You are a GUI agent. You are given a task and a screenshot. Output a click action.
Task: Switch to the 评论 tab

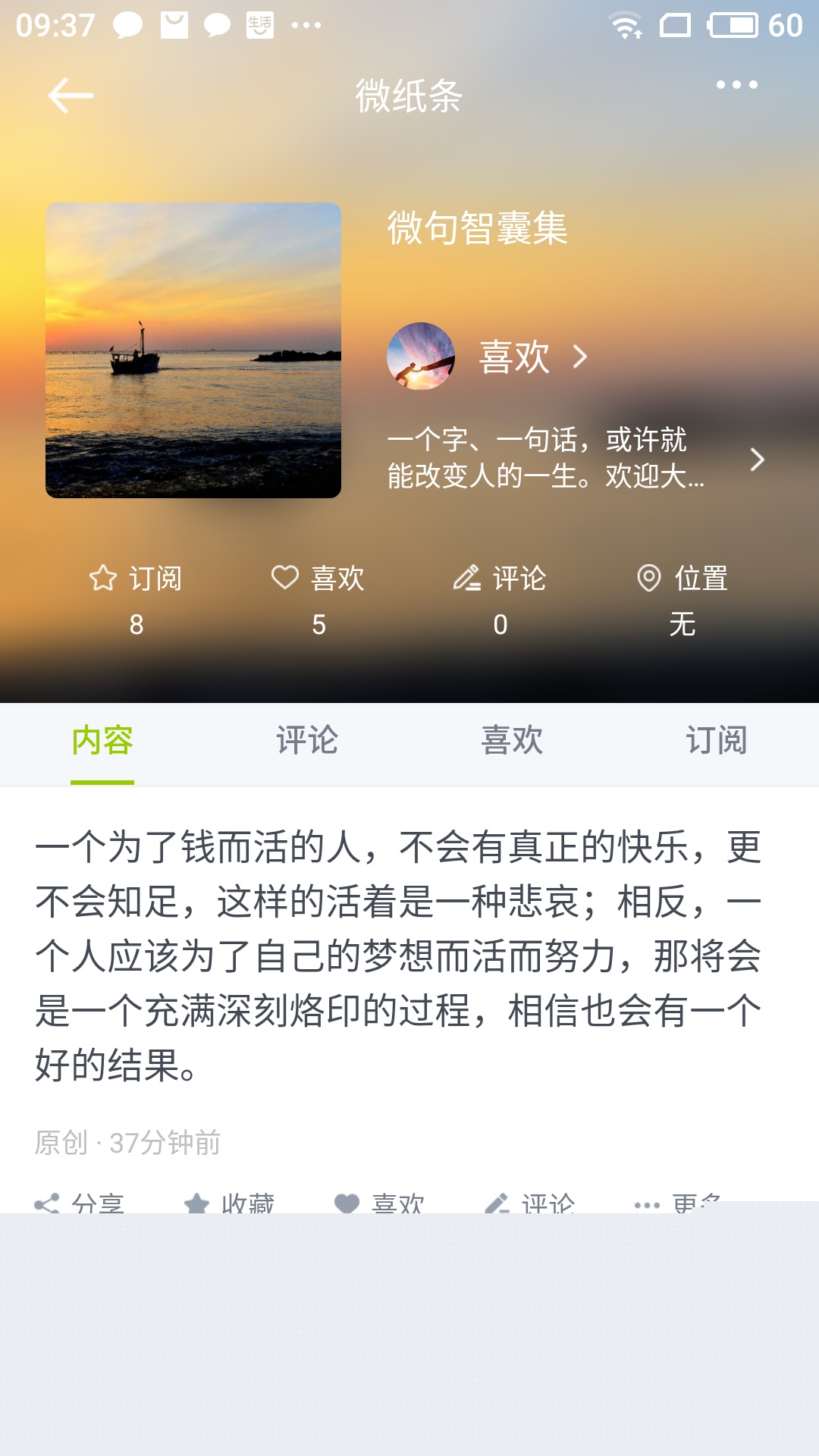[307, 741]
